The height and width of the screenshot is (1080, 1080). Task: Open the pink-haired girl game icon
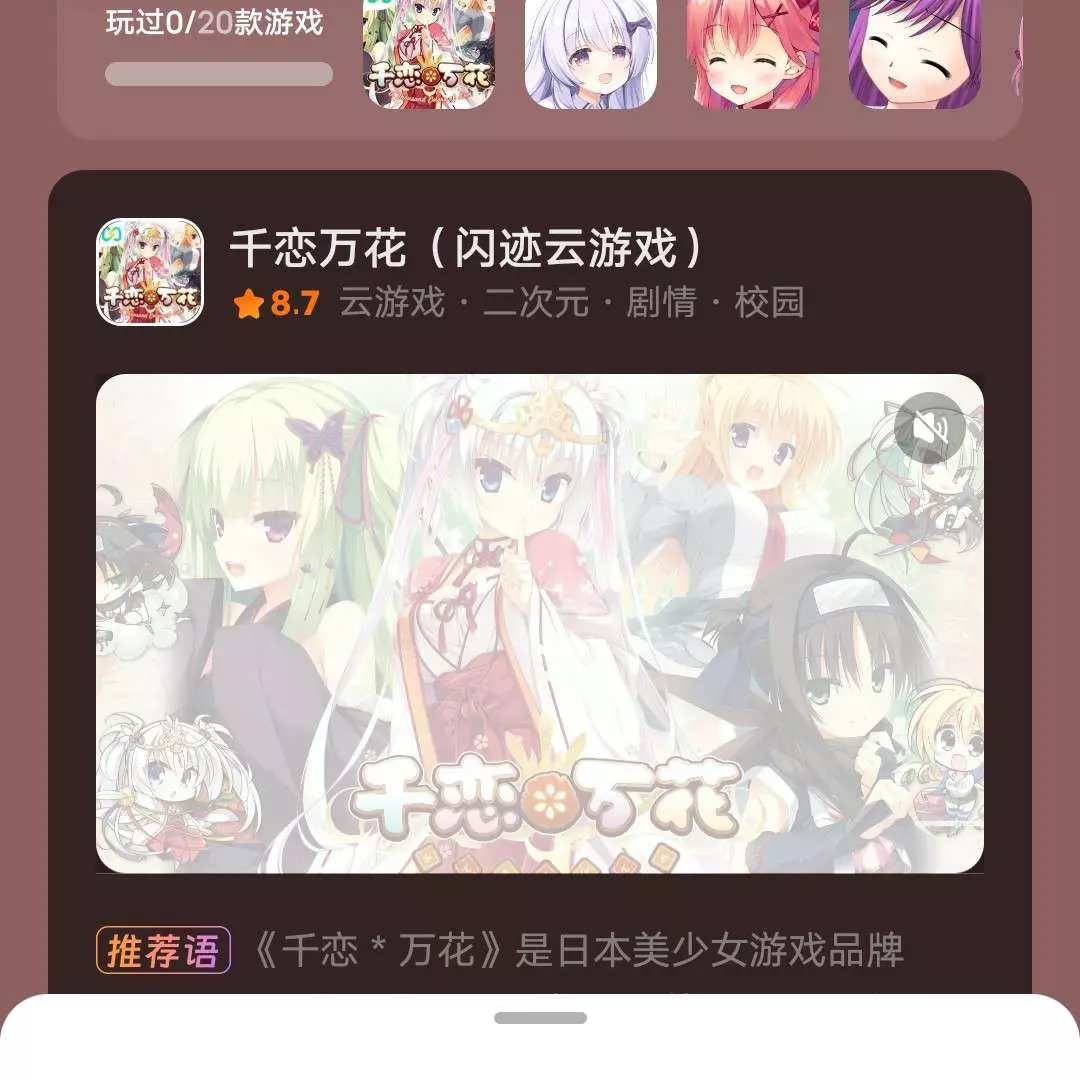pyautogui.click(x=752, y=52)
